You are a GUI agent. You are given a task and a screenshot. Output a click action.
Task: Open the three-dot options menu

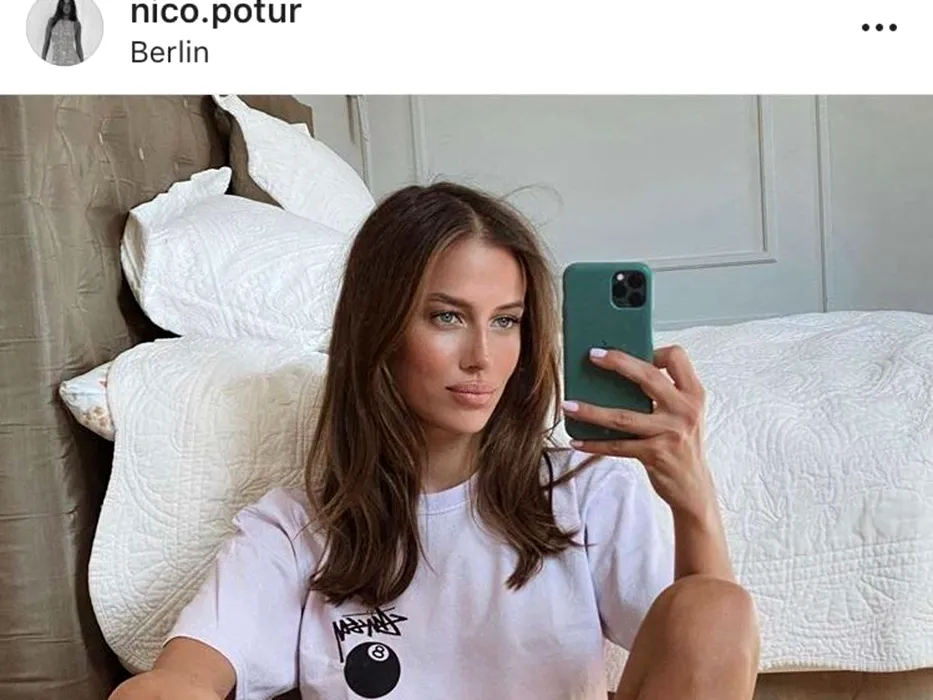tap(879, 27)
